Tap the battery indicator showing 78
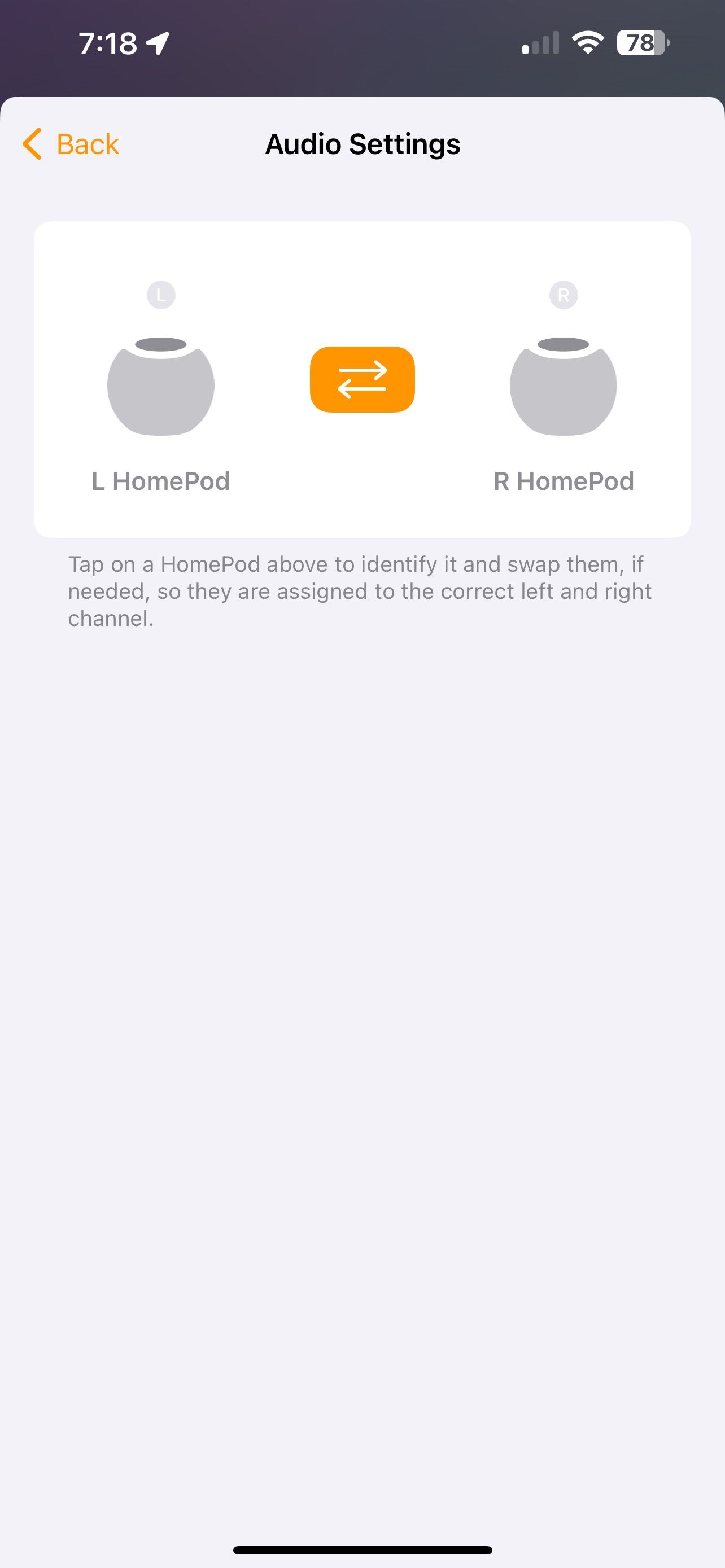Image resolution: width=725 pixels, height=1568 pixels. coord(641,42)
